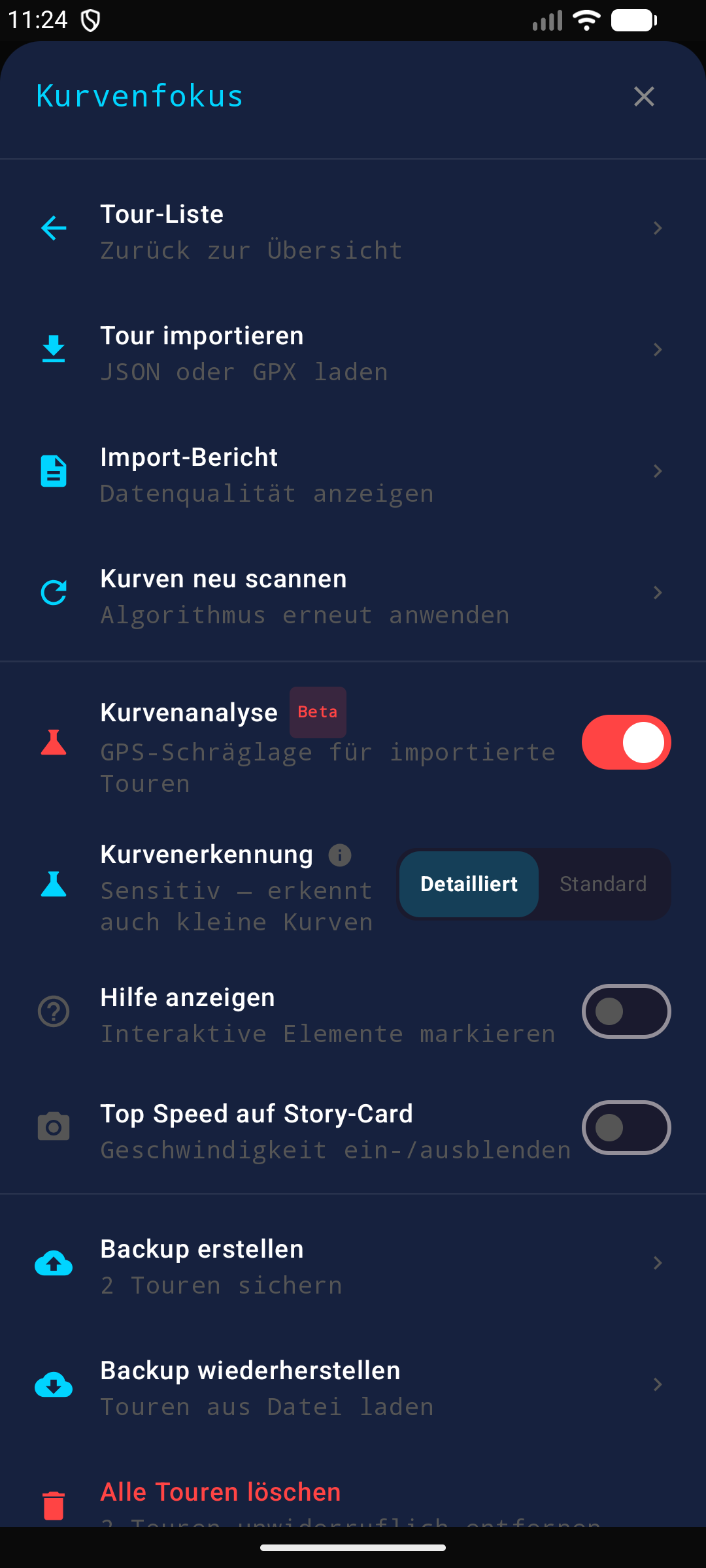Switch curve detection to Standard
This screenshot has height=1568, width=706.
click(x=603, y=884)
